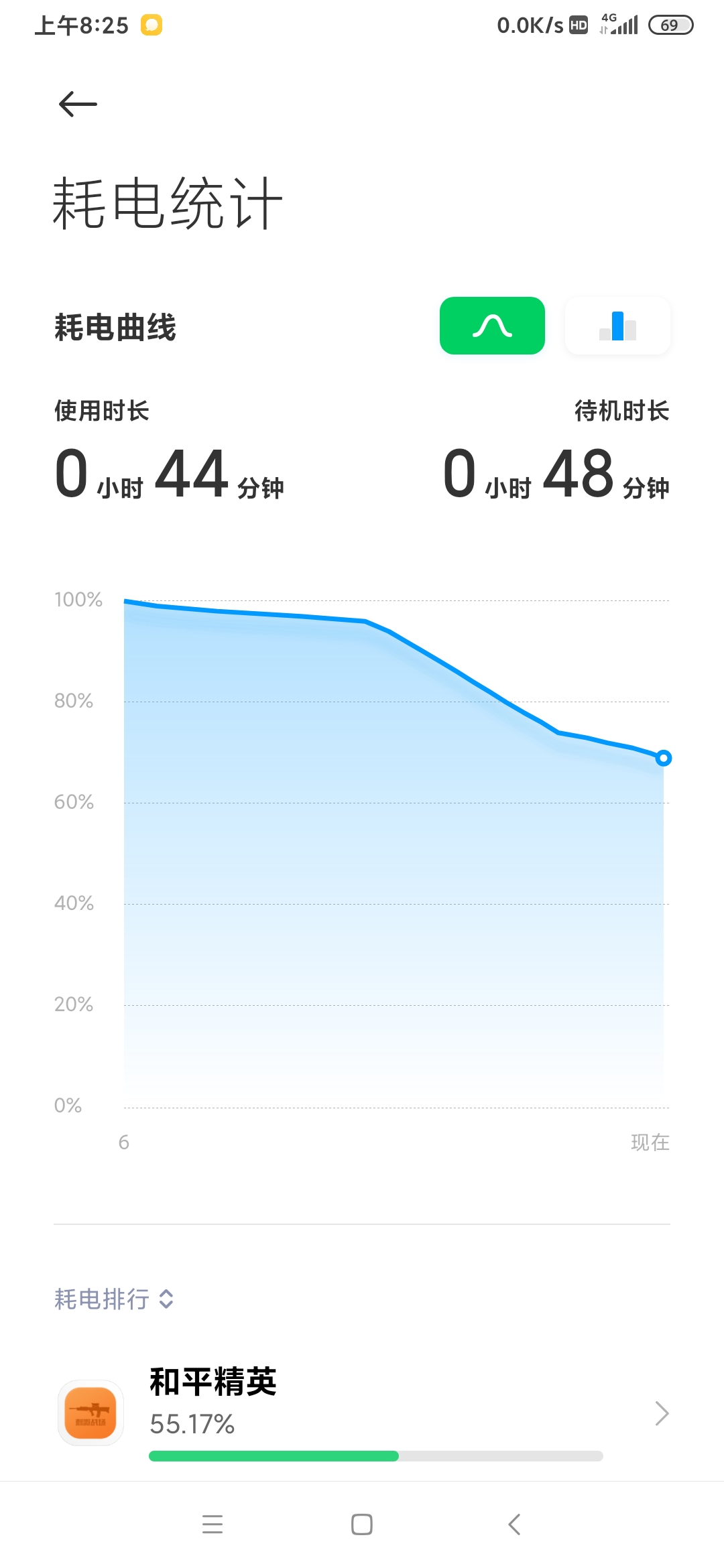Open 和平精英 power usage details
The image size is (724, 1568).
pos(362,1413)
